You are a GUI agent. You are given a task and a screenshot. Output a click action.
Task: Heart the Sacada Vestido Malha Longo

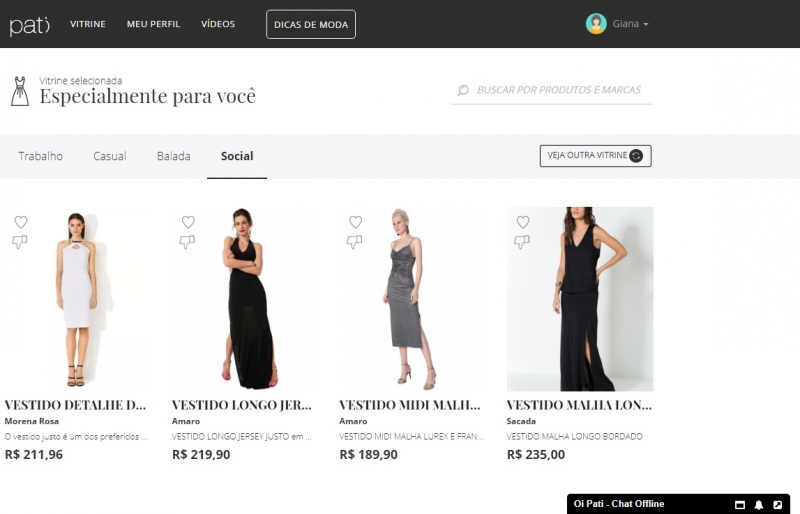pyautogui.click(x=522, y=222)
